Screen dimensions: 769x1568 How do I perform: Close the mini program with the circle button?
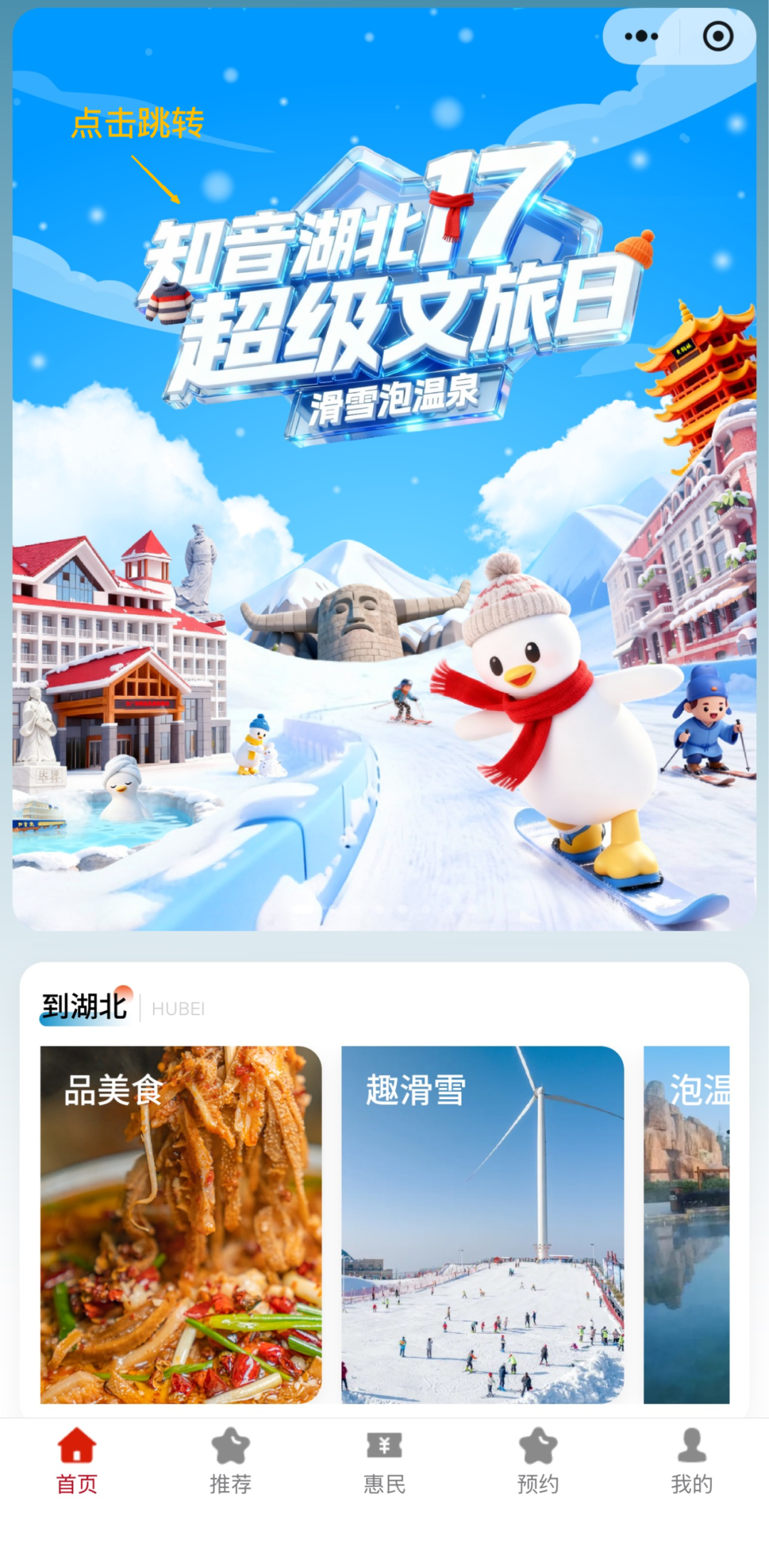pyautogui.click(x=718, y=36)
